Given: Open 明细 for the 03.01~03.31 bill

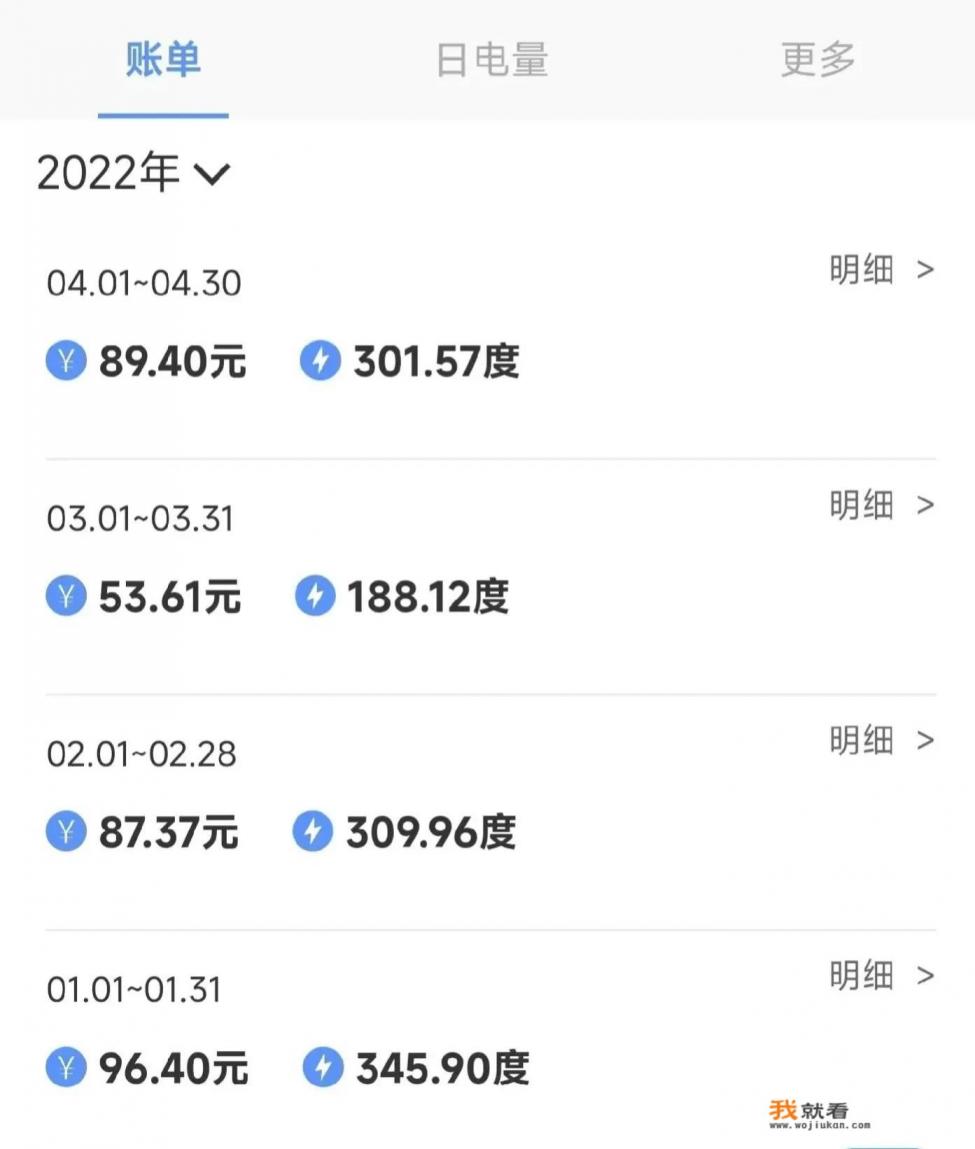Looking at the screenshot, I should pyautogui.click(x=881, y=505).
